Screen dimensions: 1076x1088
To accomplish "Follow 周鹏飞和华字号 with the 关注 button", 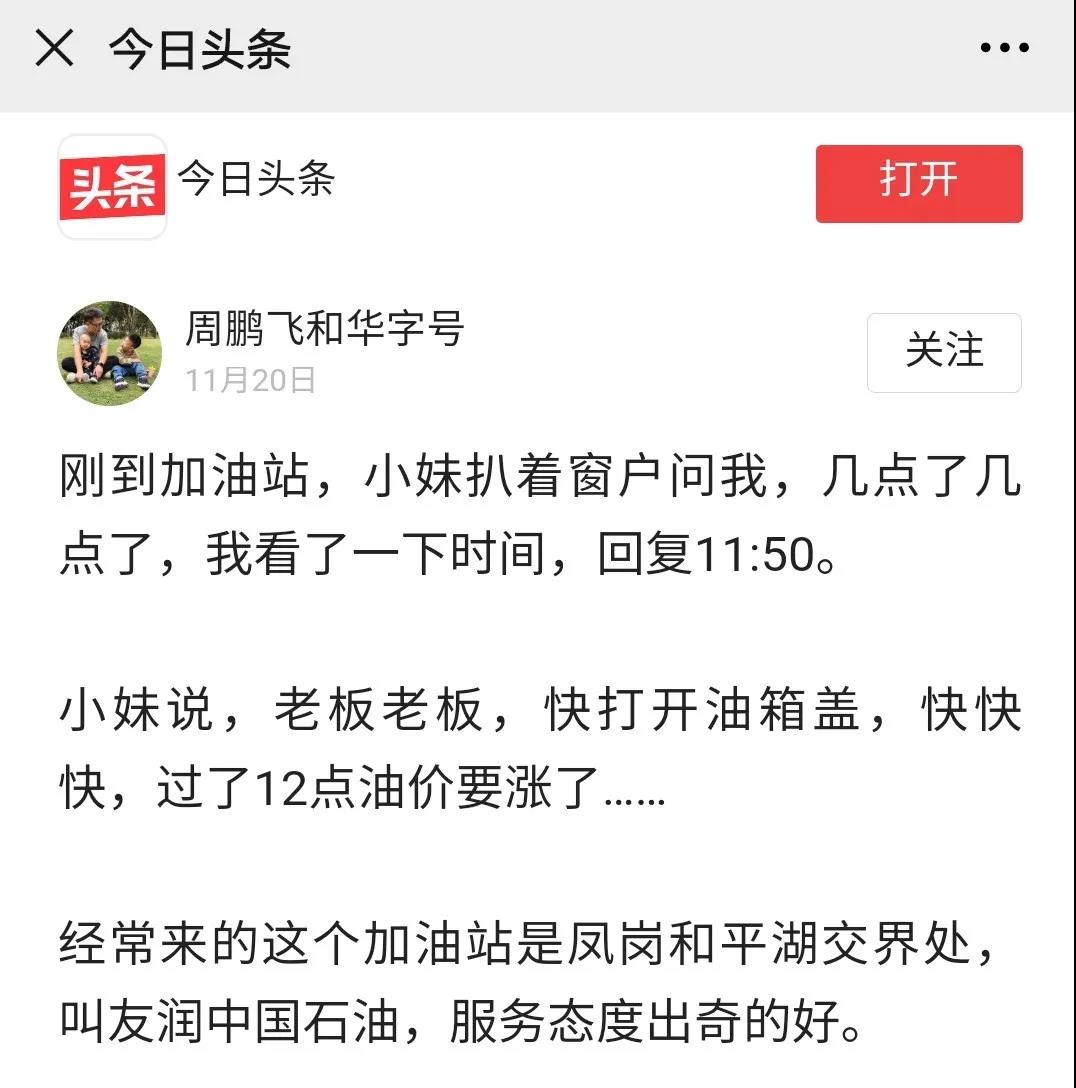I will click(944, 352).
